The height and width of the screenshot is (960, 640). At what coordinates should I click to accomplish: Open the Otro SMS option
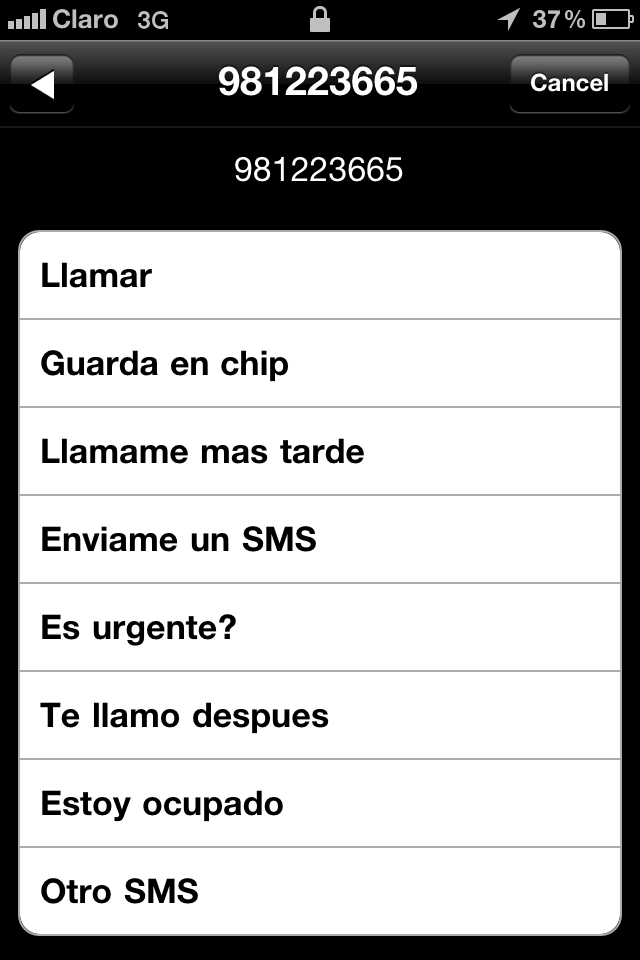pyautogui.click(x=320, y=891)
